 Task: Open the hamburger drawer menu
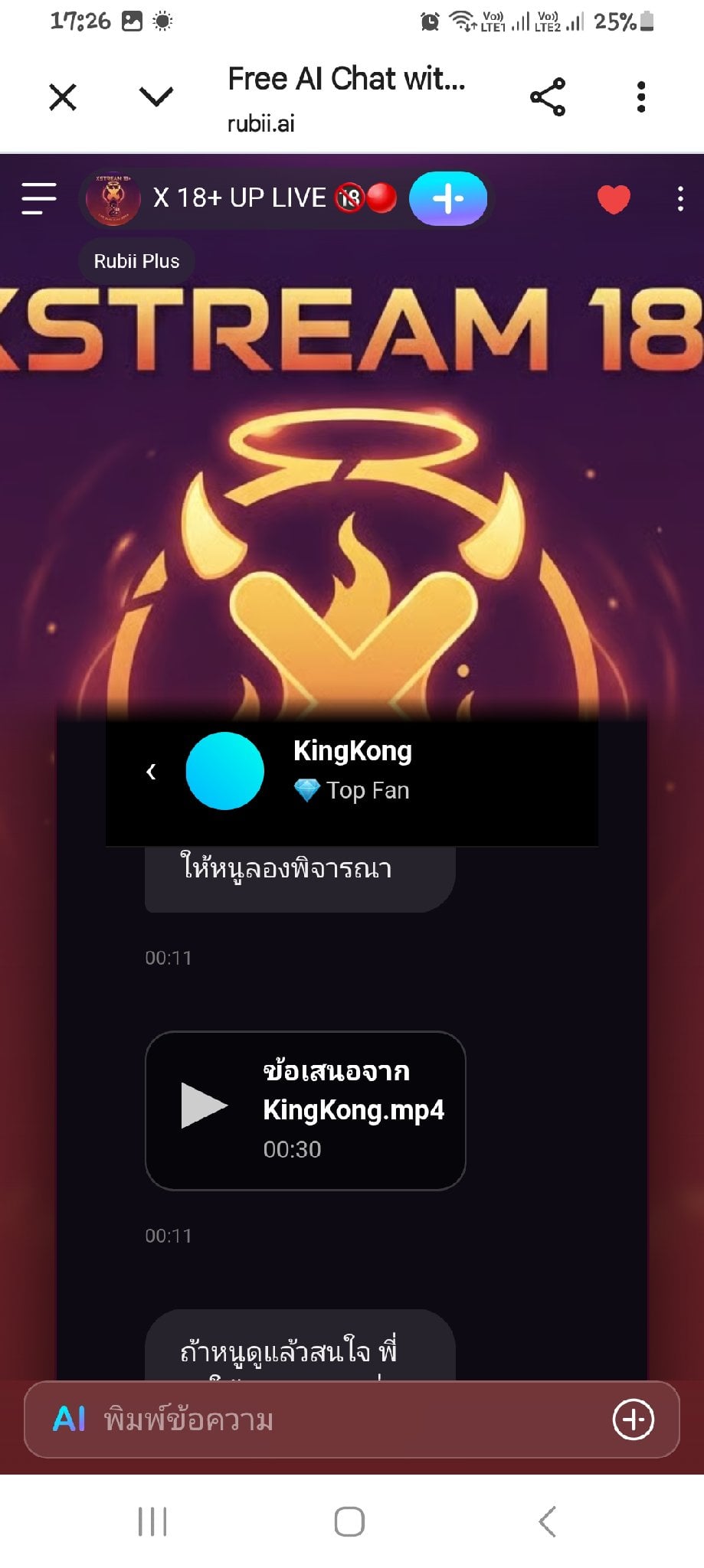[x=39, y=198]
